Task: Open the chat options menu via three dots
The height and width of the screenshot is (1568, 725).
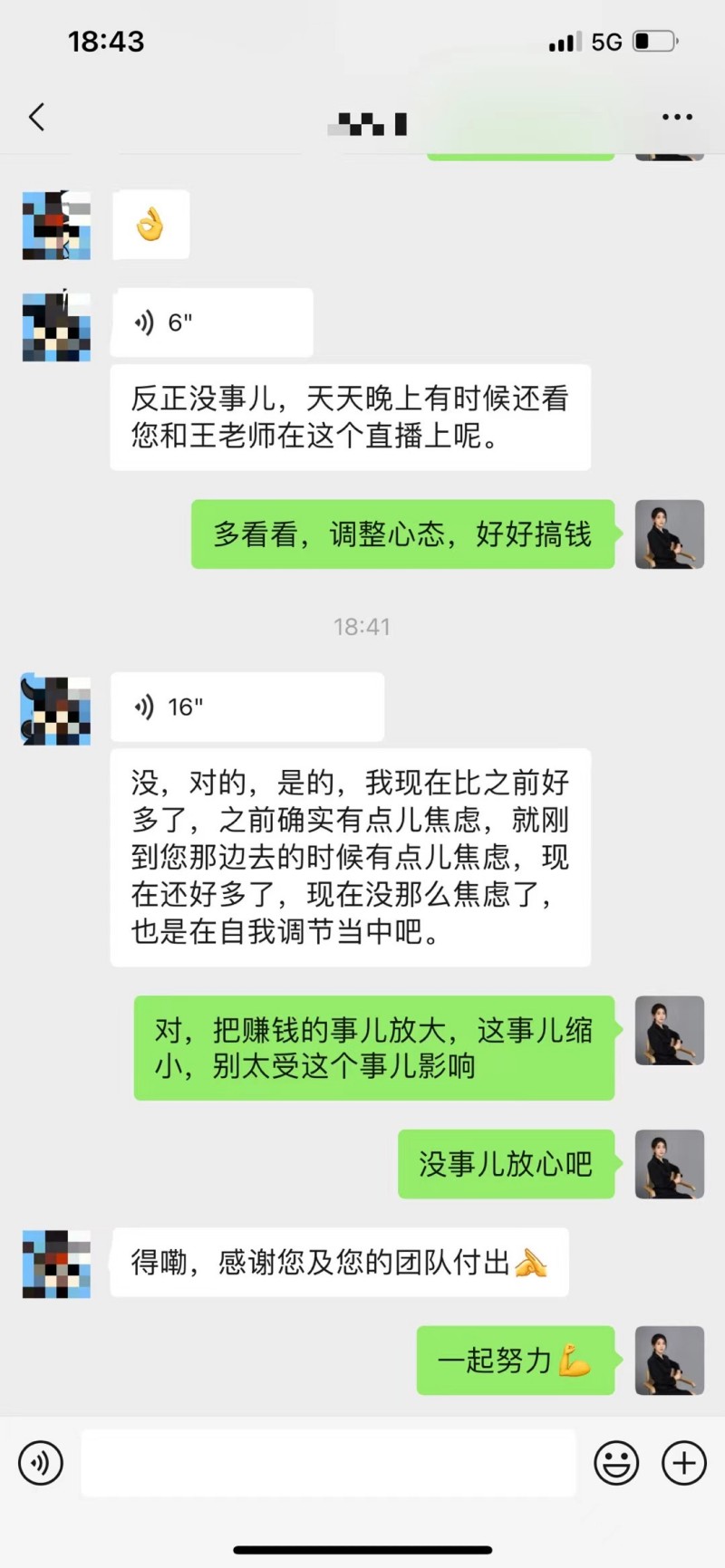Action: click(x=675, y=117)
